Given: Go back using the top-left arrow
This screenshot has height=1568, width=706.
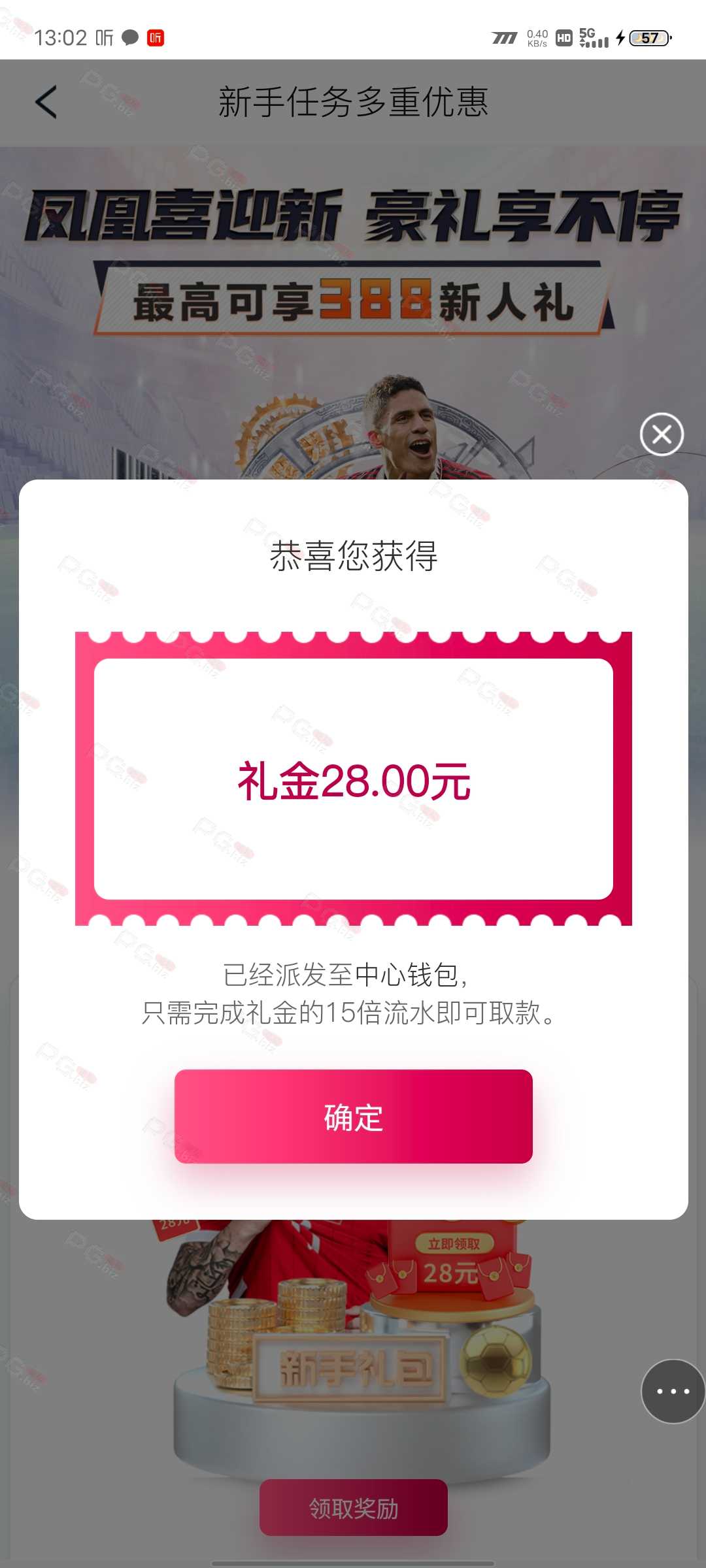Looking at the screenshot, I should coord(46,102).
